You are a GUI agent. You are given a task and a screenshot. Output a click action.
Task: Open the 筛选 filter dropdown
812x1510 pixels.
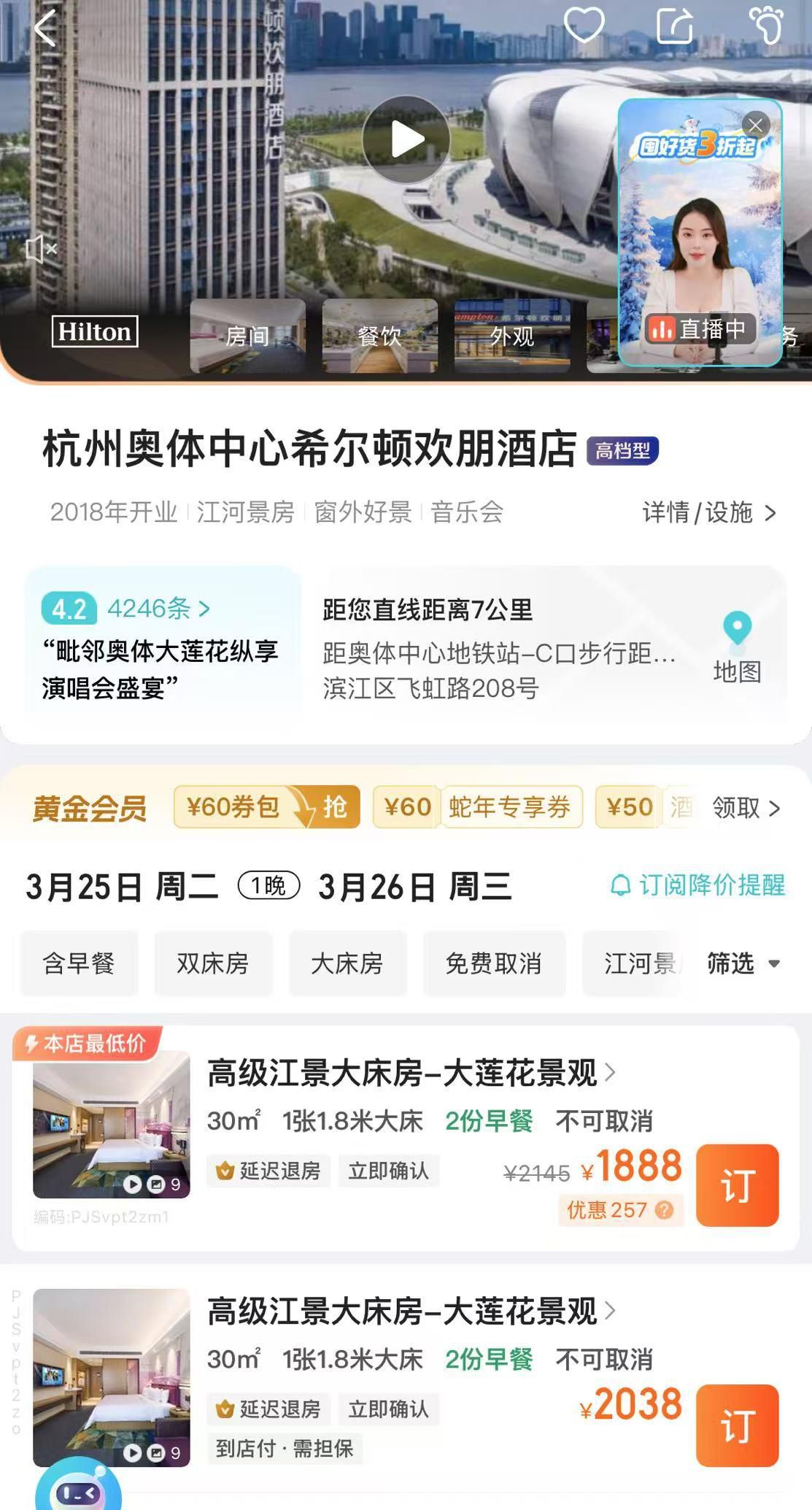(x=743, y=963)
